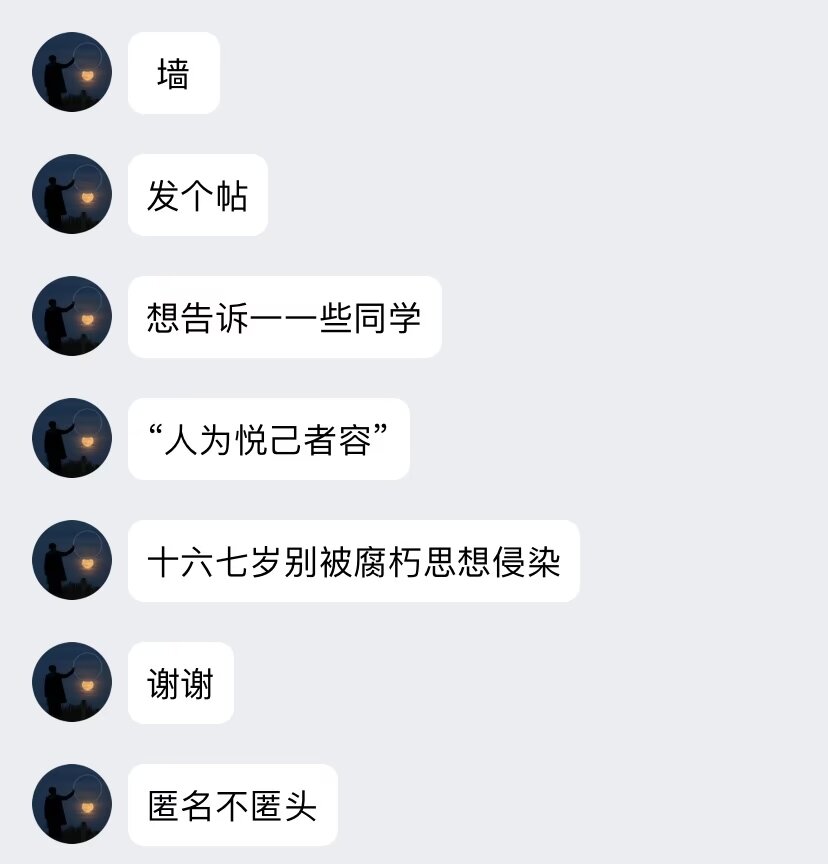Open sender's avatar beside the message "墙"

click(x=72, y=72)
